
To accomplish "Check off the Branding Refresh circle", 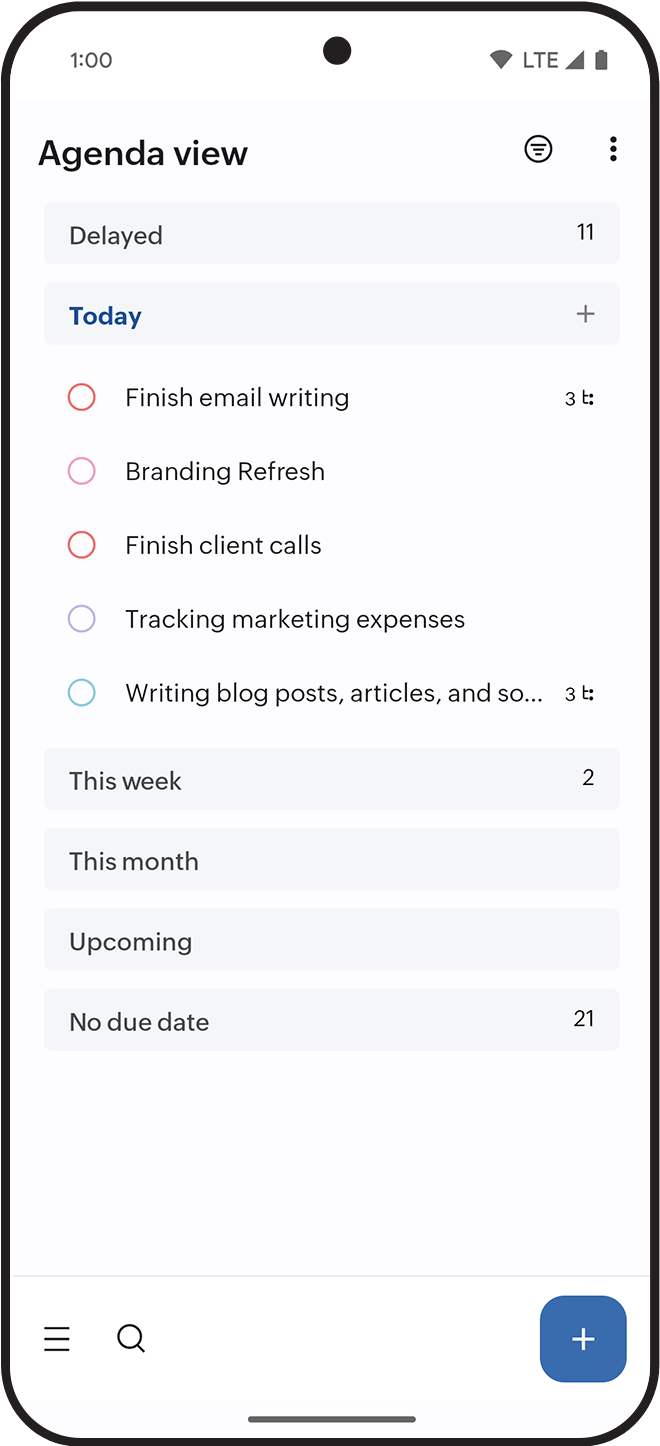I will pos(82,471).
